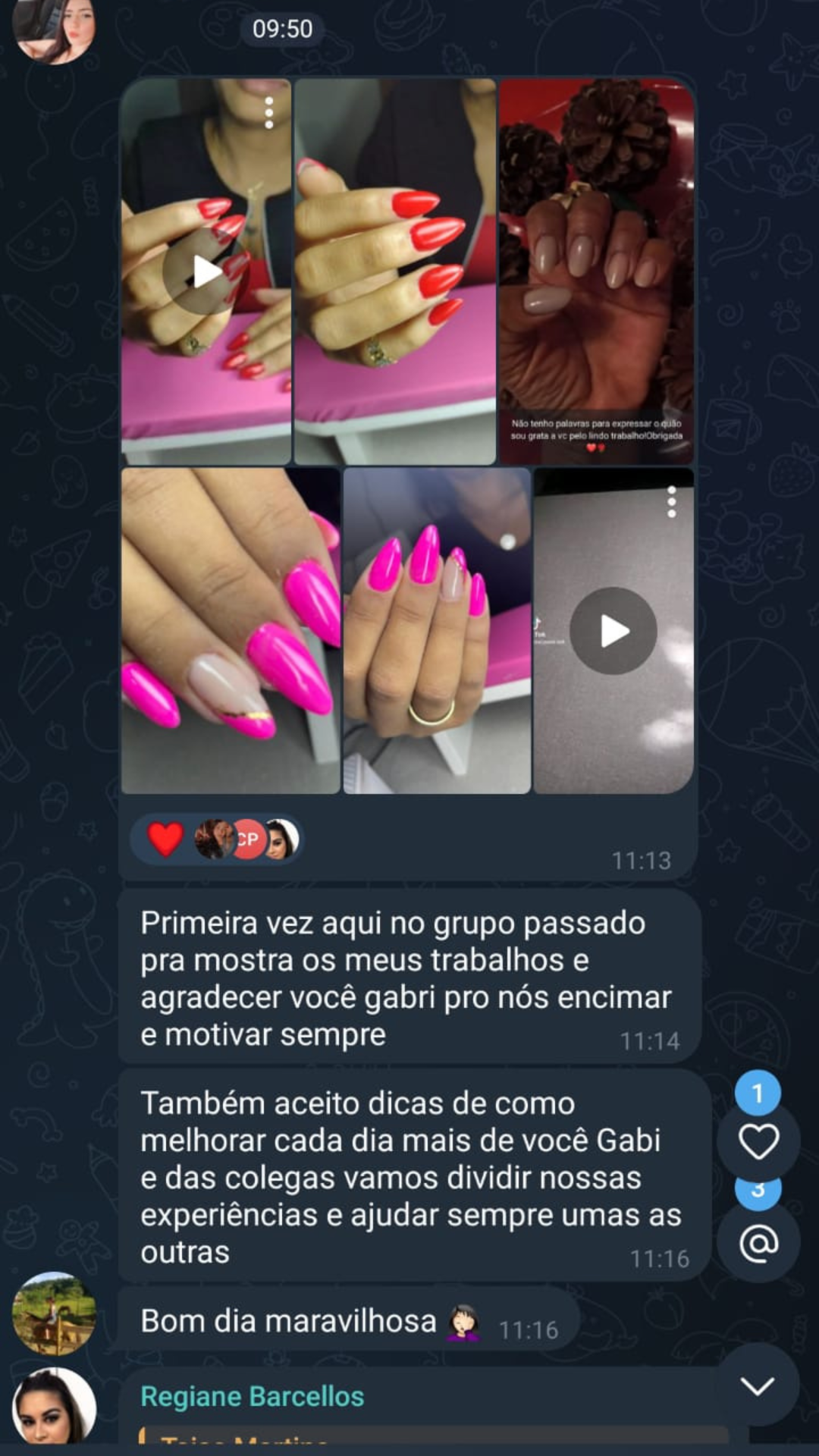Open the pink nails with gold detail photo
The width and height of the screenshot is (819, 1456).
(x=231, y=631)
